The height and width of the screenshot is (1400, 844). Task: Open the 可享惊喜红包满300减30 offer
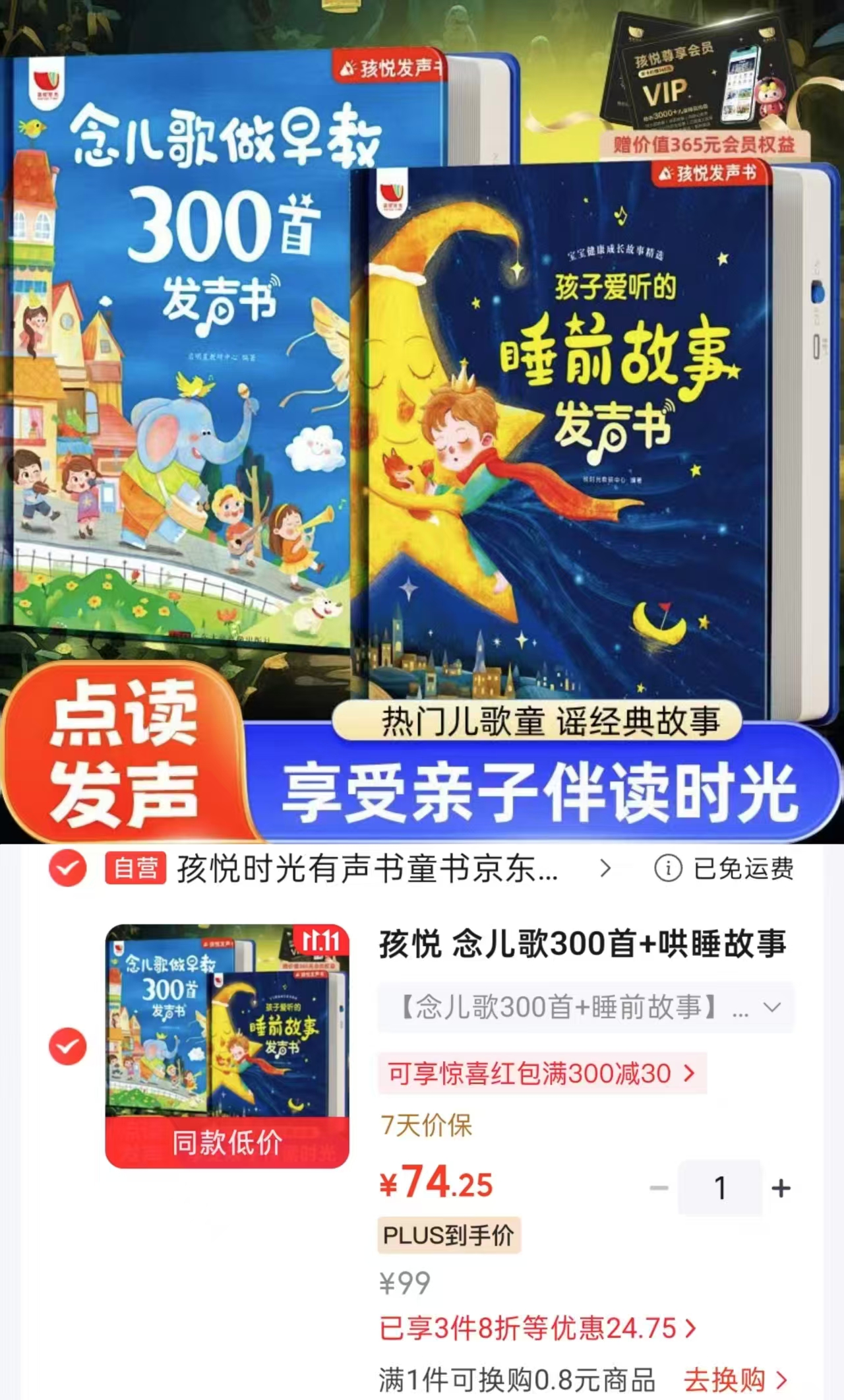pos(542,1073)
